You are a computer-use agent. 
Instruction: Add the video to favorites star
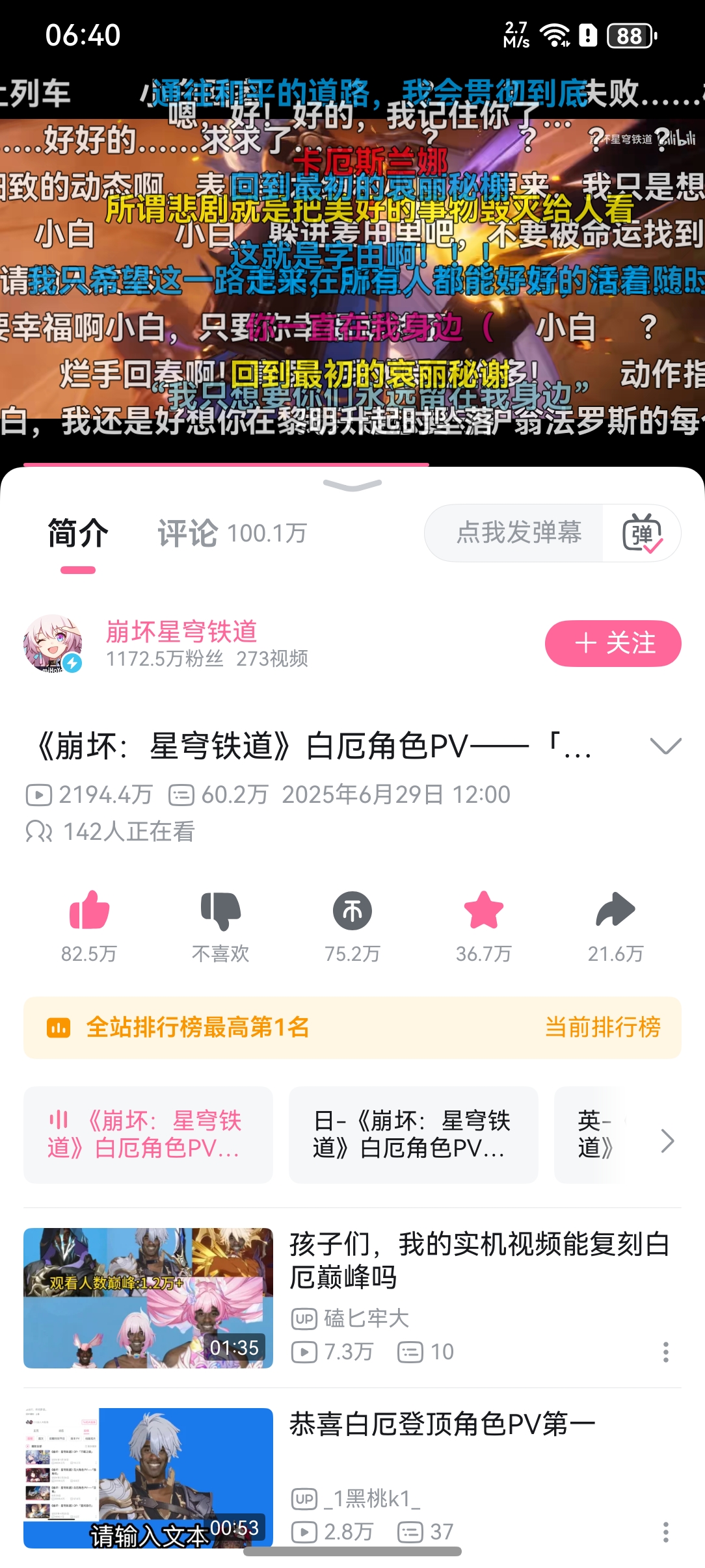click(x=484, y=911)
